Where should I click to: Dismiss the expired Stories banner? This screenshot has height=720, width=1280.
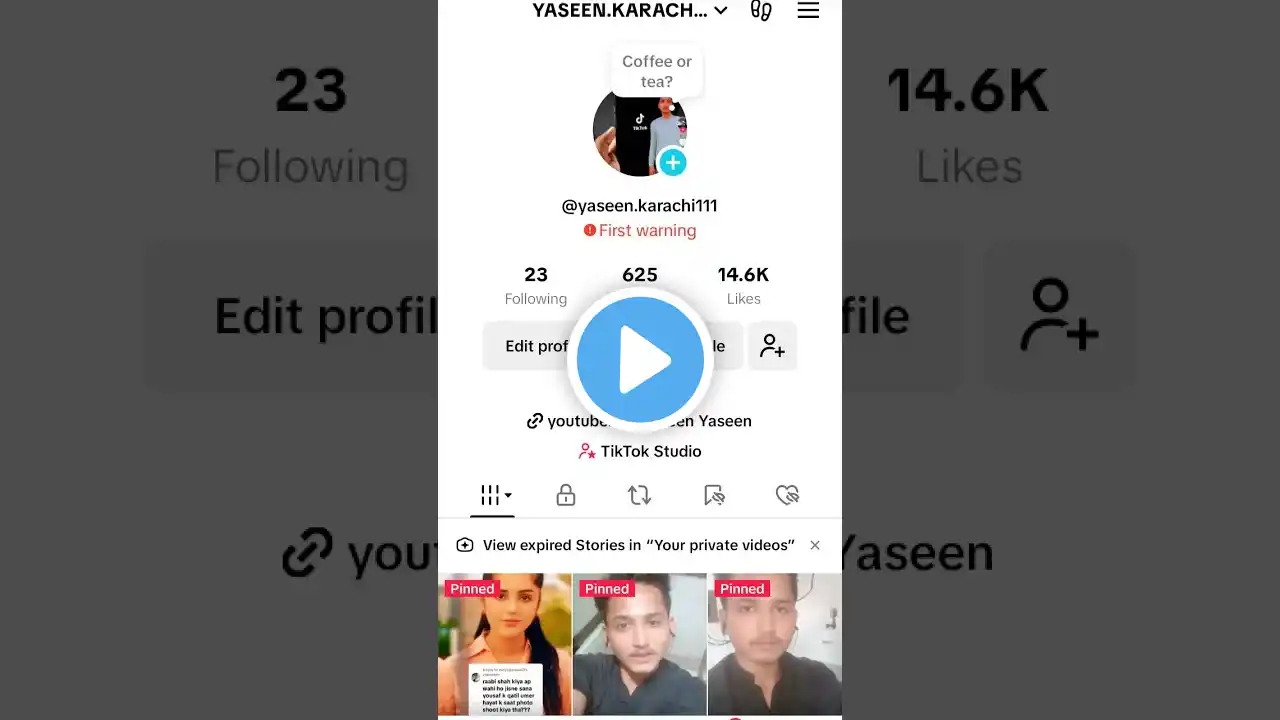[815, 545]
